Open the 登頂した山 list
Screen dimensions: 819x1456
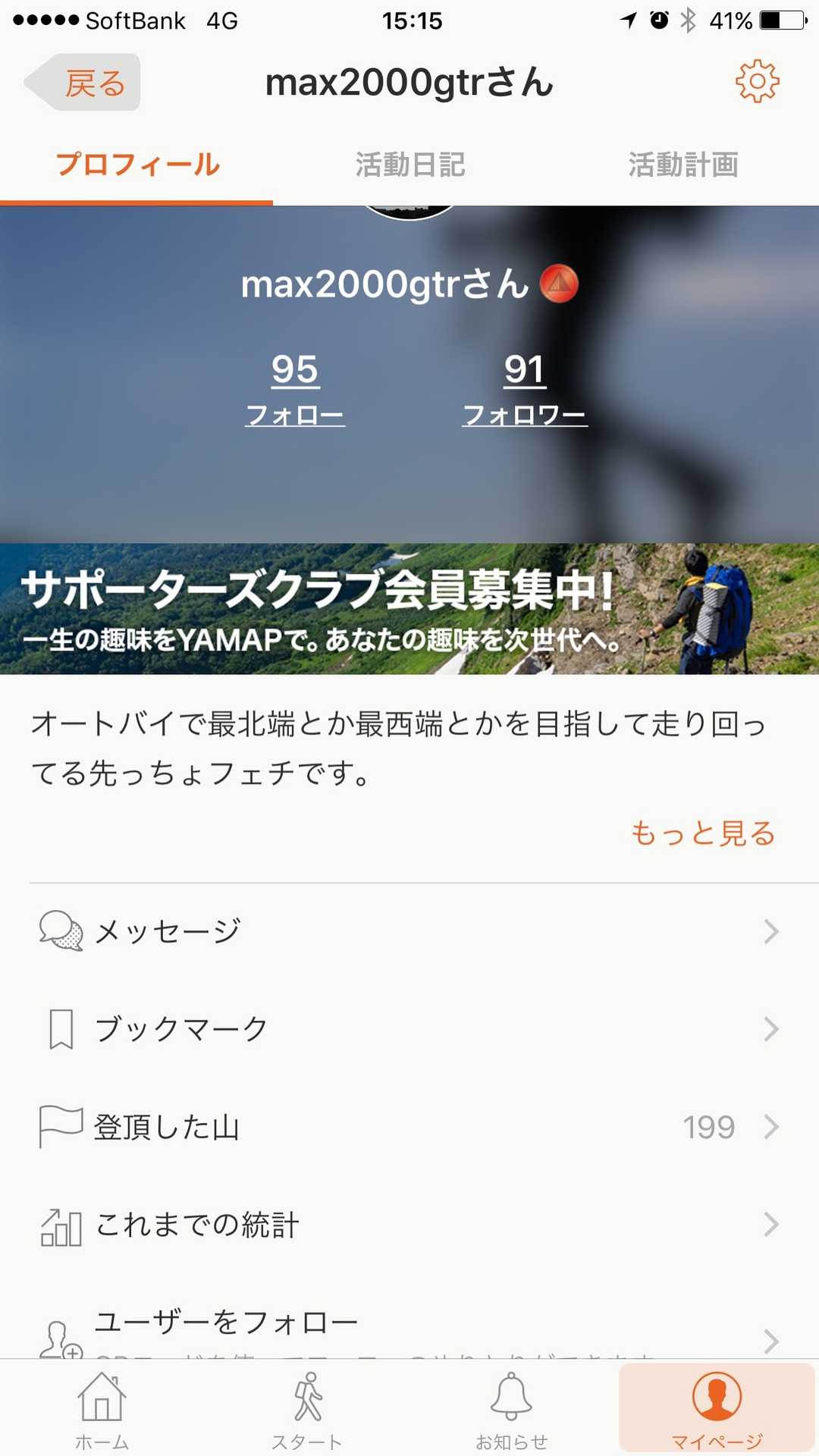[x=409, y=1127]
